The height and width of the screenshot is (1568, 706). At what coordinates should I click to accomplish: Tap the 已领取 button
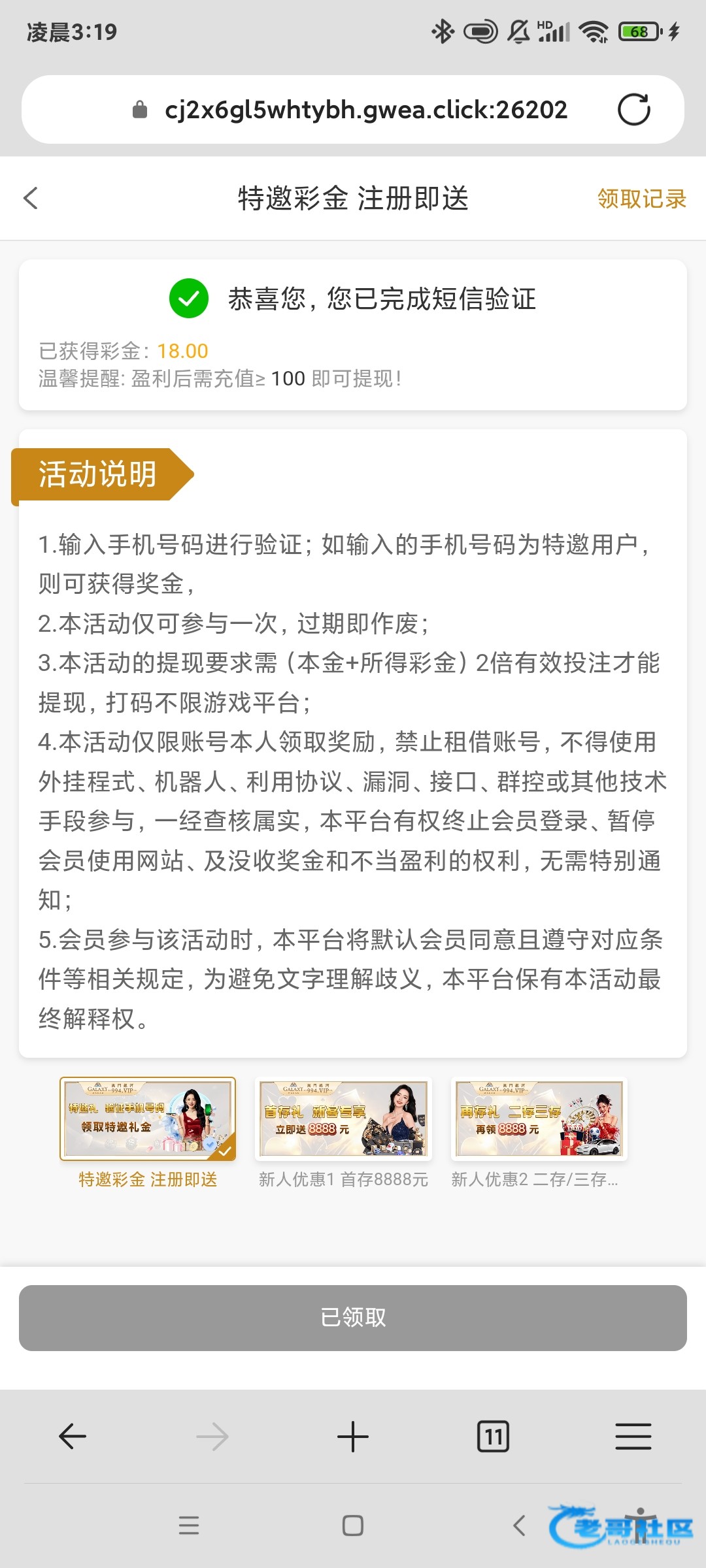pyautogui.click(x=353, y=1318)
